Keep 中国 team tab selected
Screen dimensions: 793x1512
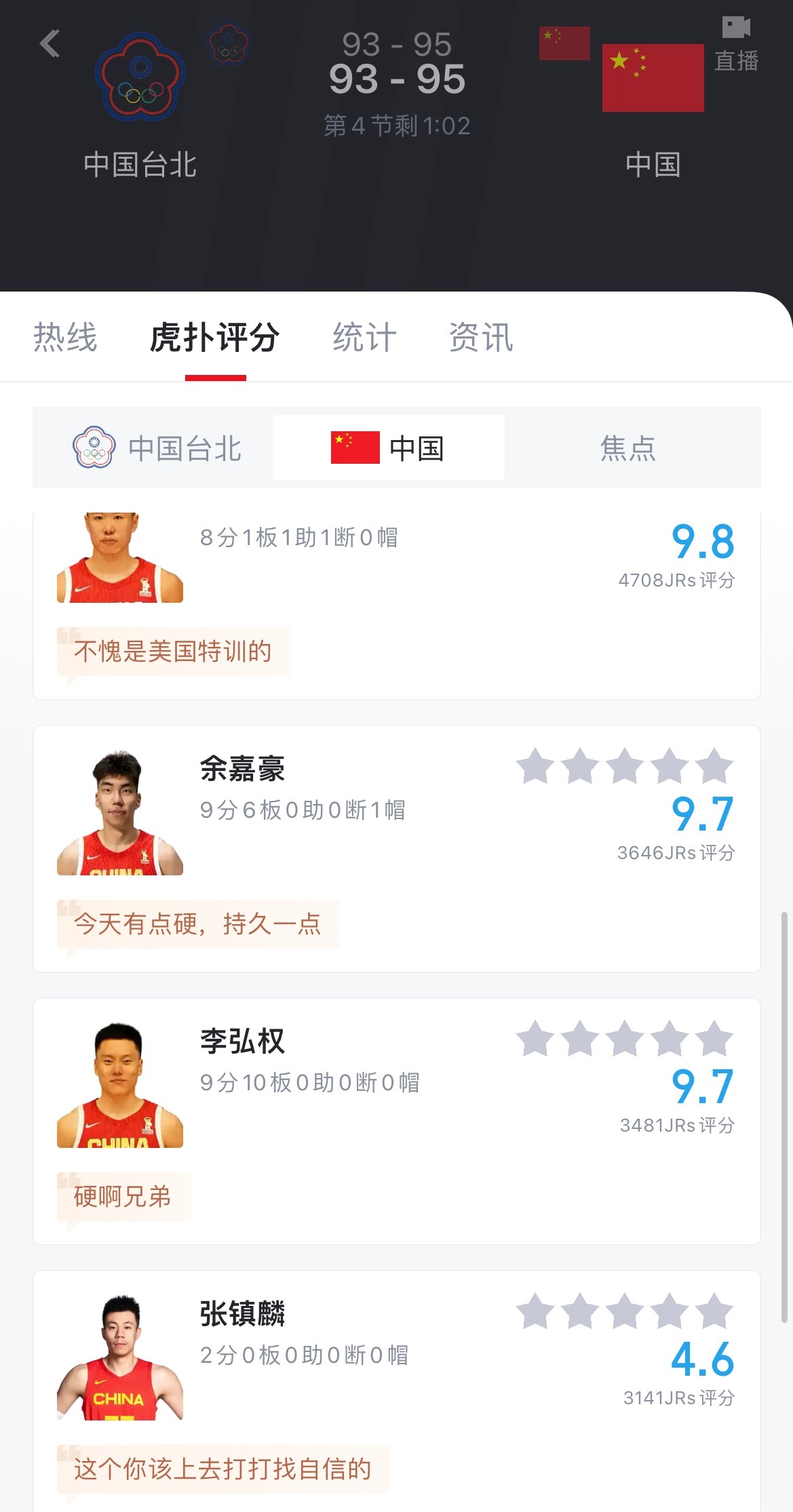pyautogui.click(x=388, y=447)
